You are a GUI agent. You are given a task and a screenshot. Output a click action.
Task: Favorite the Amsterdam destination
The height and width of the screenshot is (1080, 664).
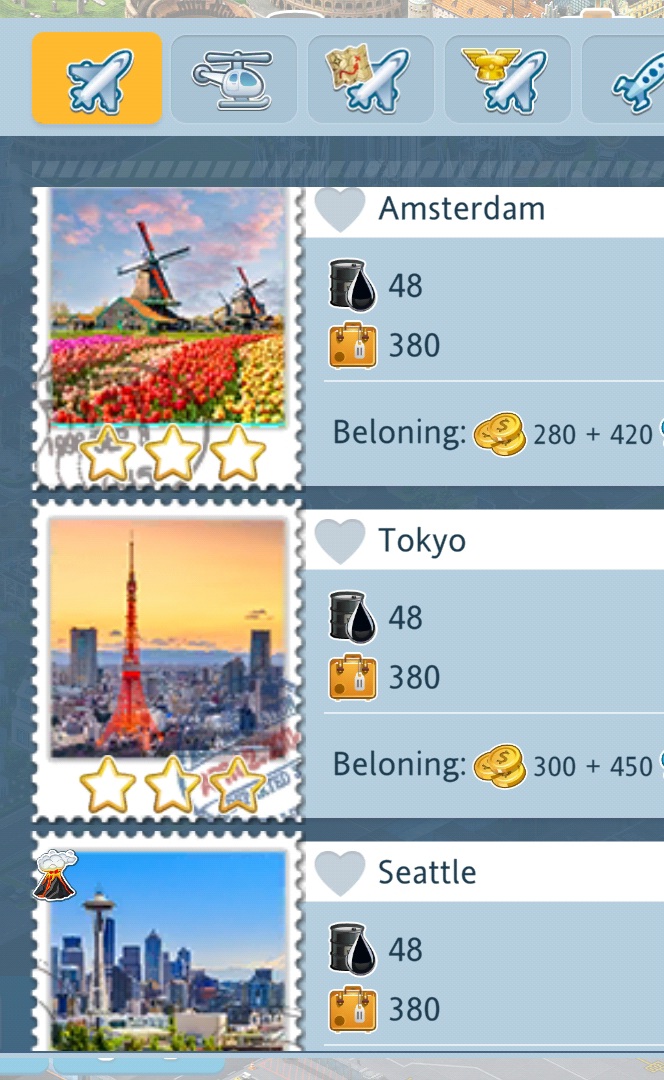click(x=340, y=210)
